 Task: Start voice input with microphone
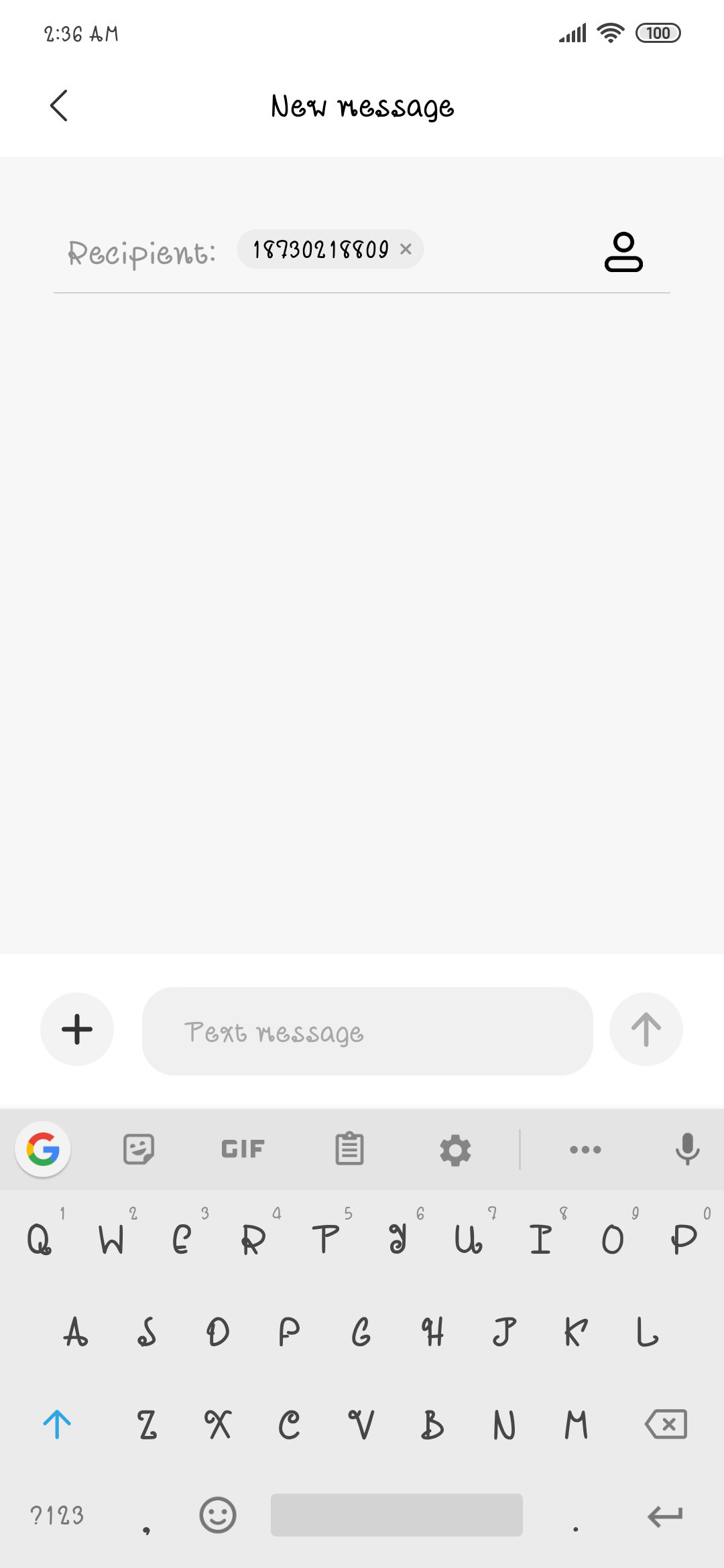[x=687, y=1150]
